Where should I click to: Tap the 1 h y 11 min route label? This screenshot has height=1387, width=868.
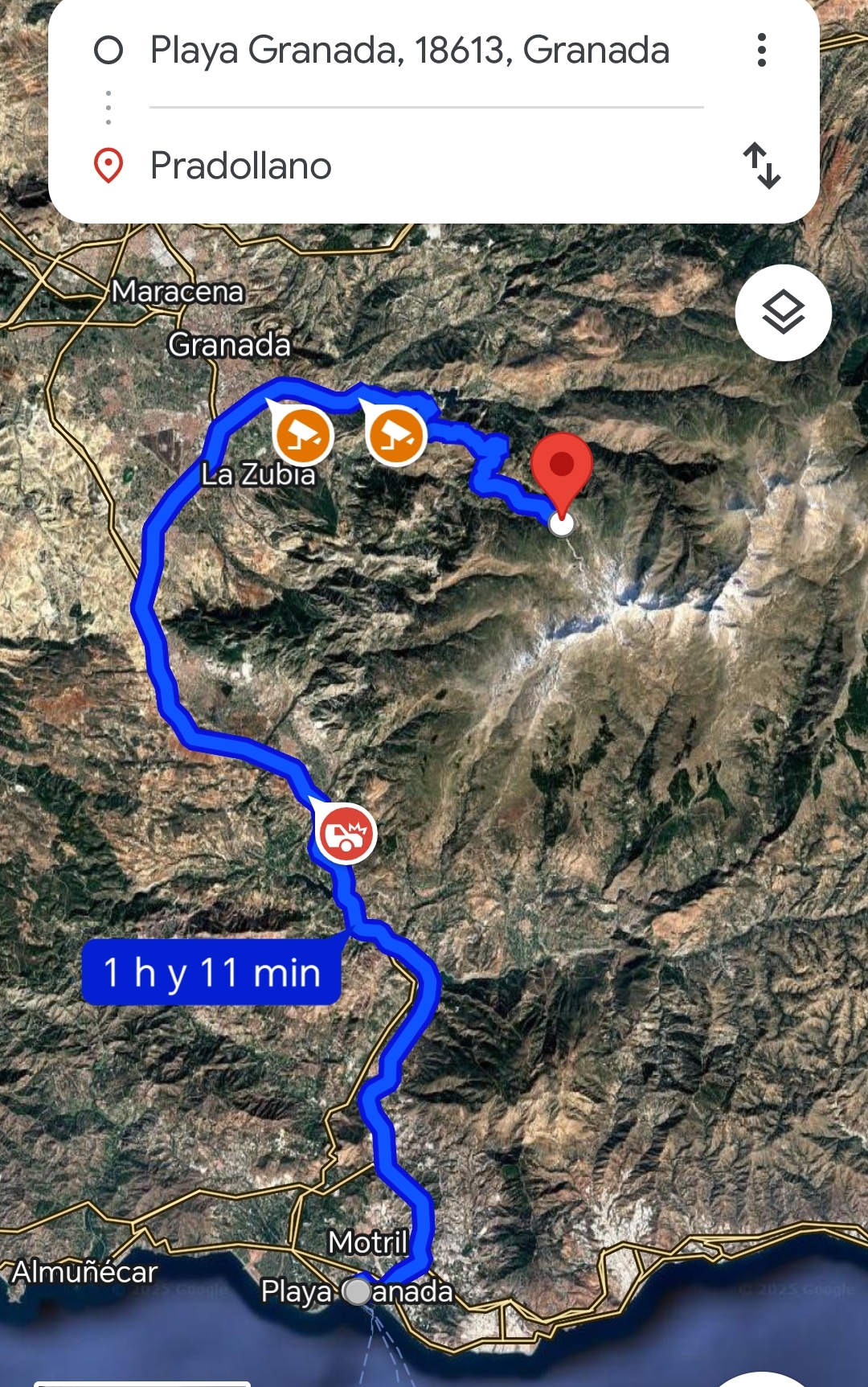[211, 972]
